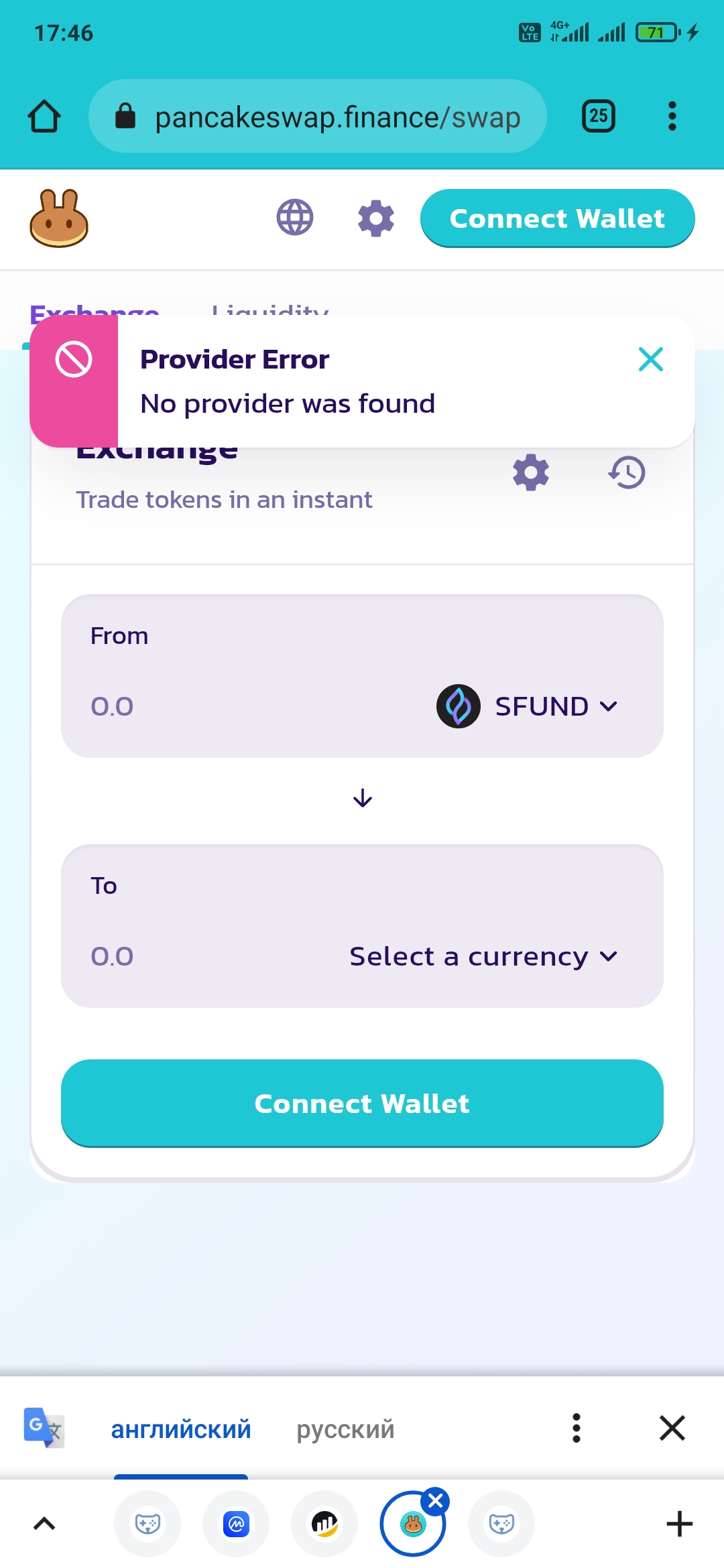Open swap settings gear in Exchange card

(x=531, y=472)
